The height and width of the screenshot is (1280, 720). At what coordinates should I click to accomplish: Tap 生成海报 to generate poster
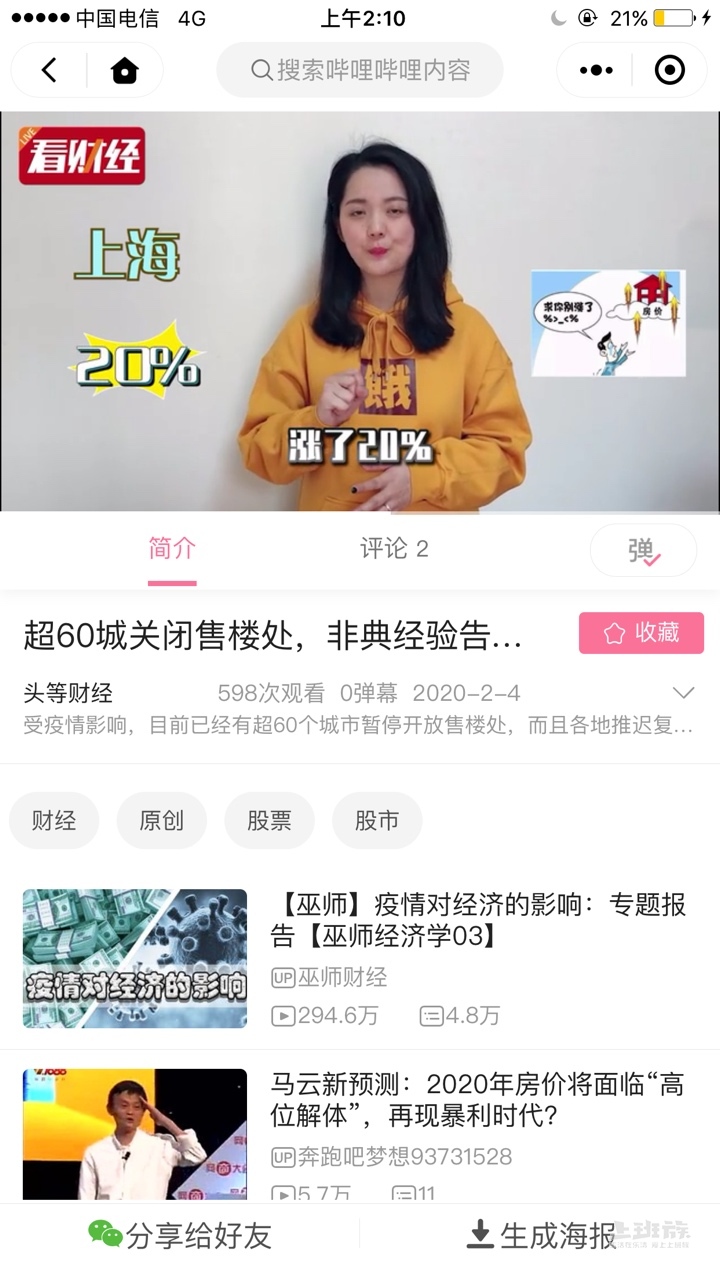tap(541, 1235)
